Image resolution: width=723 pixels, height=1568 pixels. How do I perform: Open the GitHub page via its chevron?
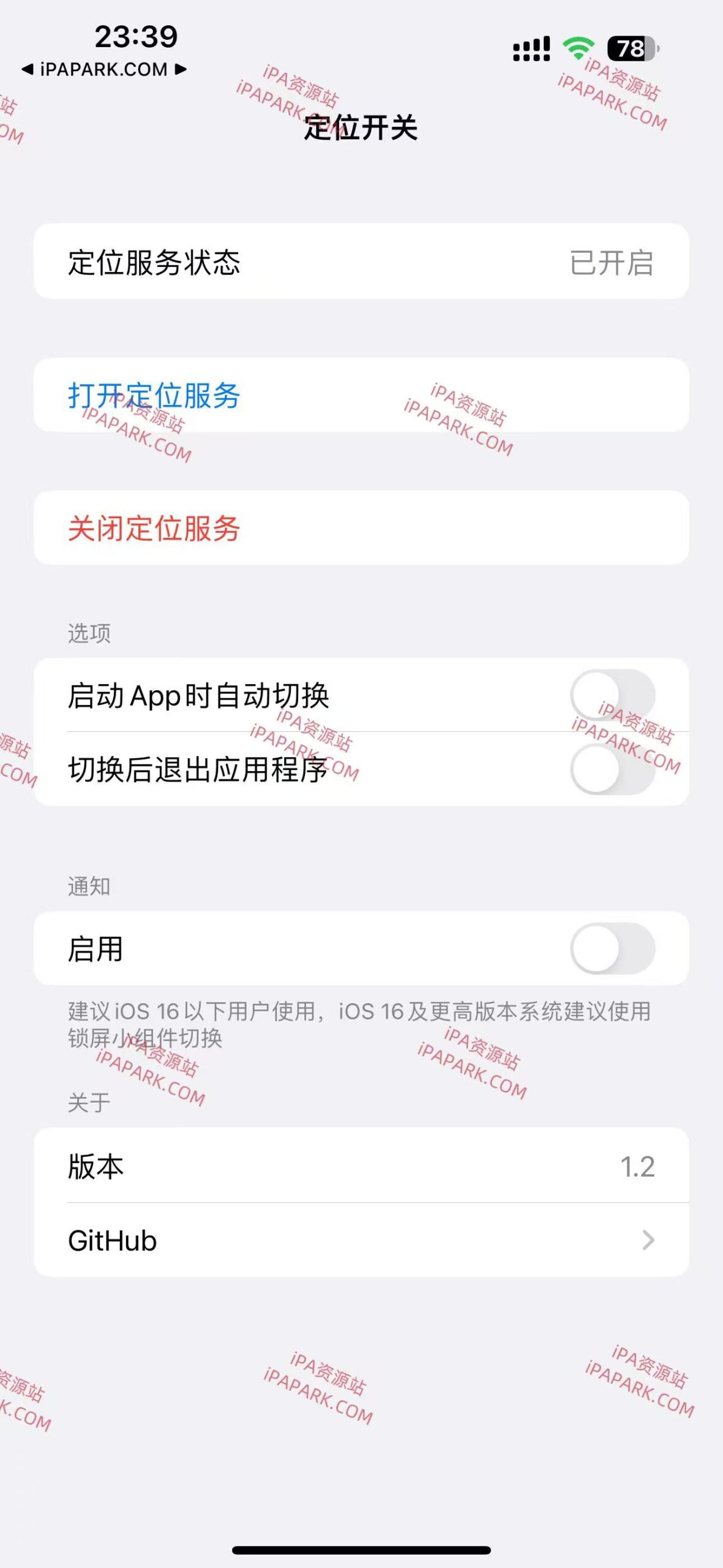pyautogui.click(x=648, y=1241)
